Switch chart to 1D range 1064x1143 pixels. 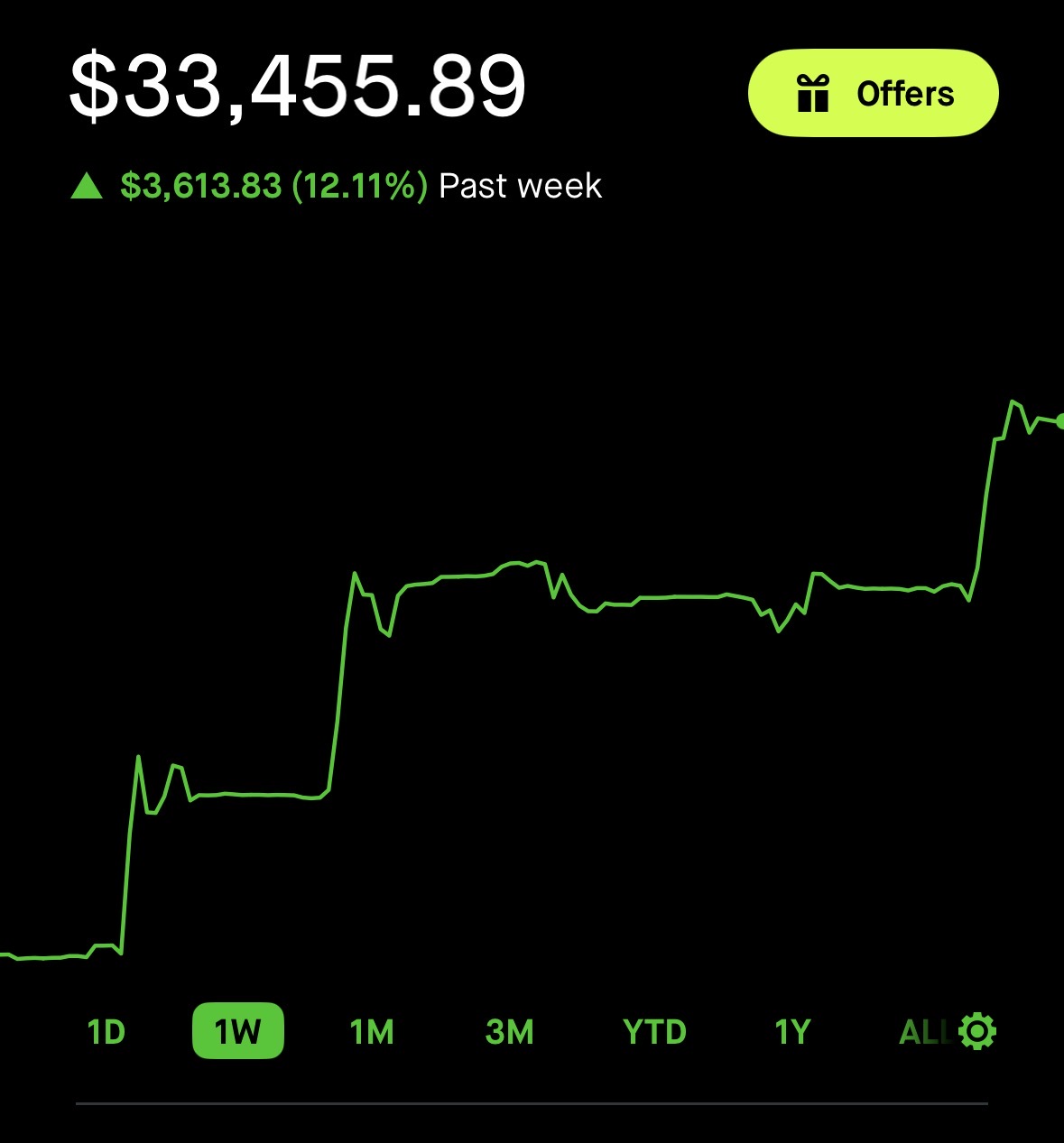click(x=106, y=1031)
